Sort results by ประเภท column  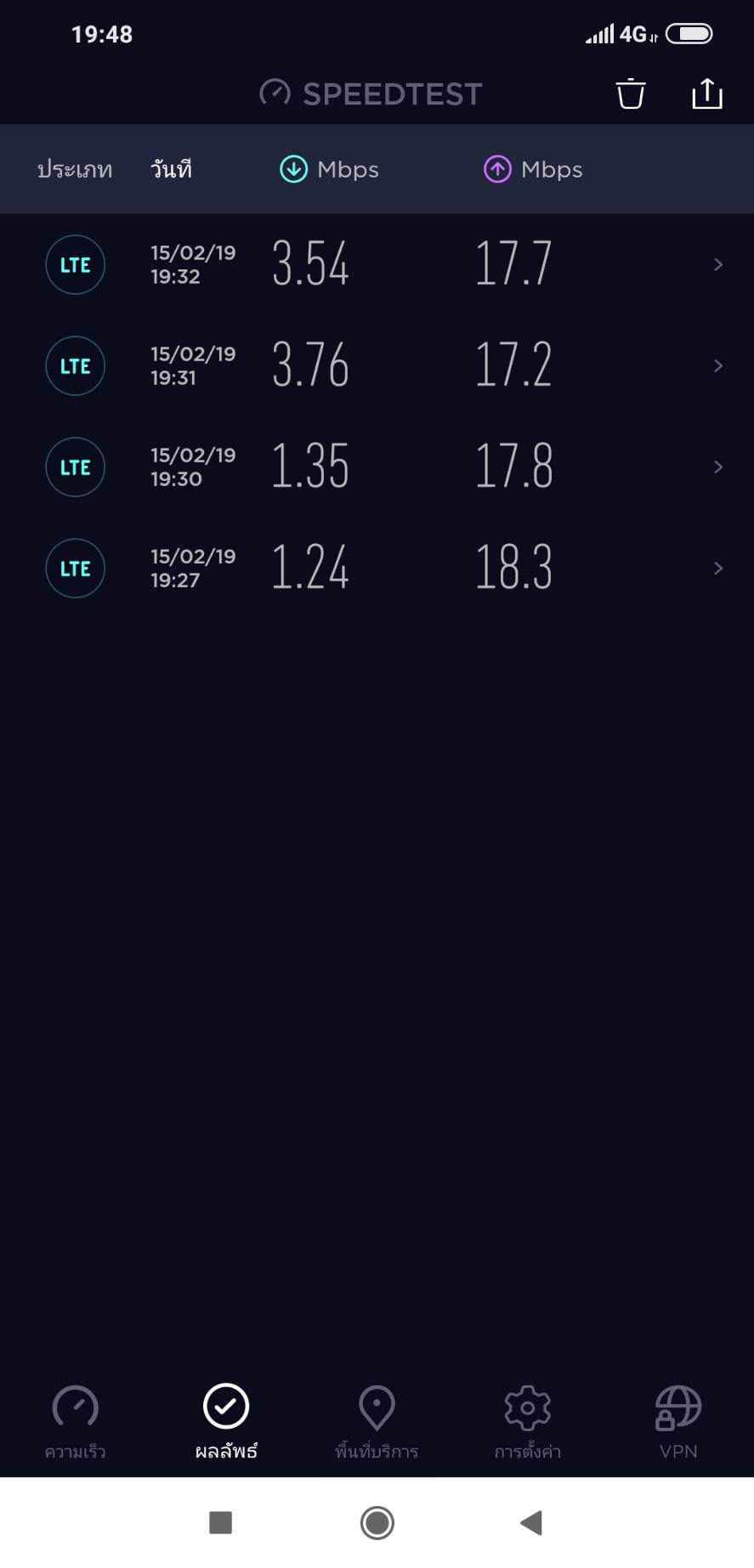click(75, 170)
